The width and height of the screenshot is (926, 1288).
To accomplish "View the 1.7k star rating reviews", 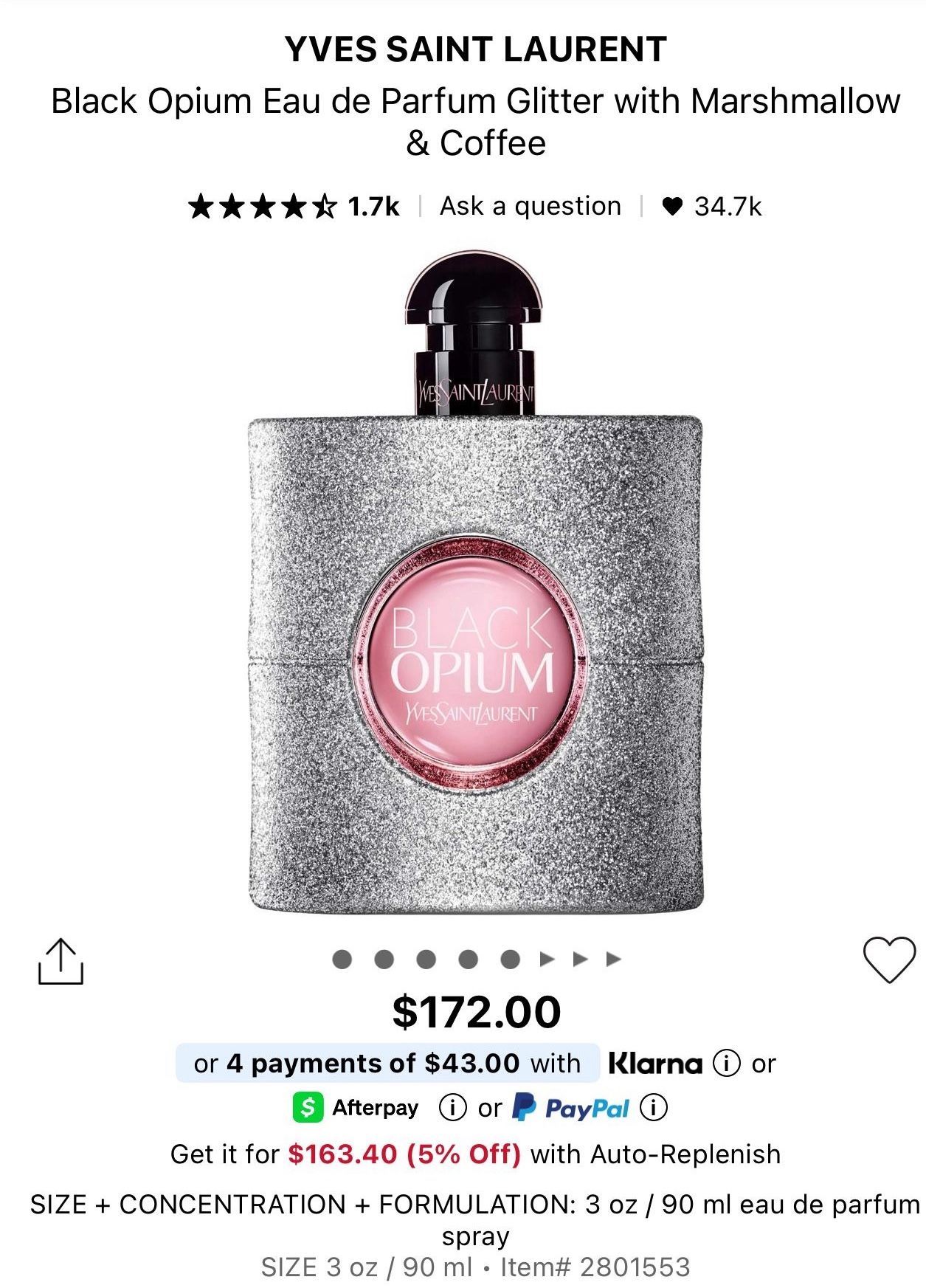I will pyautogui.click(x=294, y=207).
